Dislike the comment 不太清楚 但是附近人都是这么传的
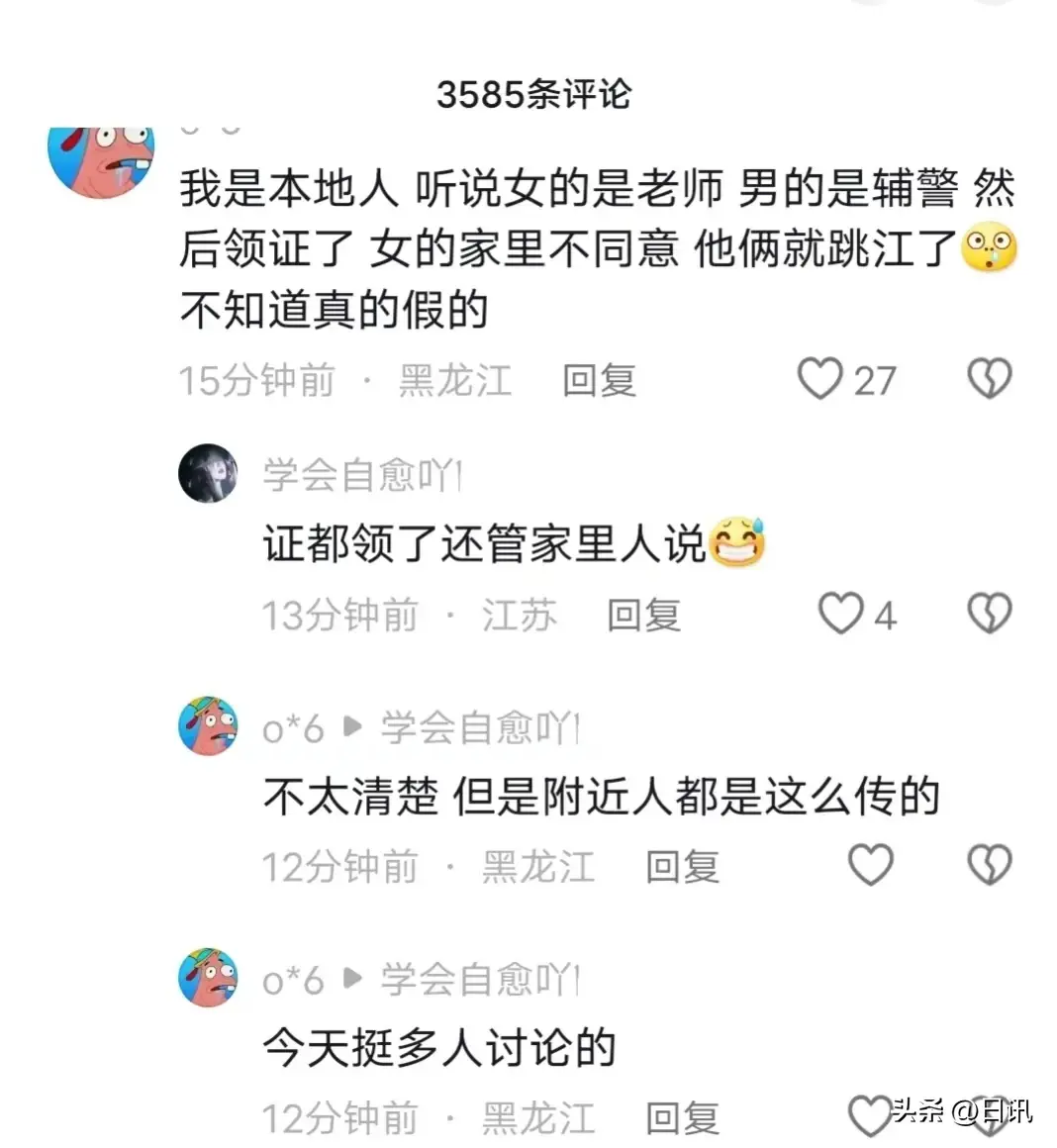 pyautogui.click(x=989, y=865)
